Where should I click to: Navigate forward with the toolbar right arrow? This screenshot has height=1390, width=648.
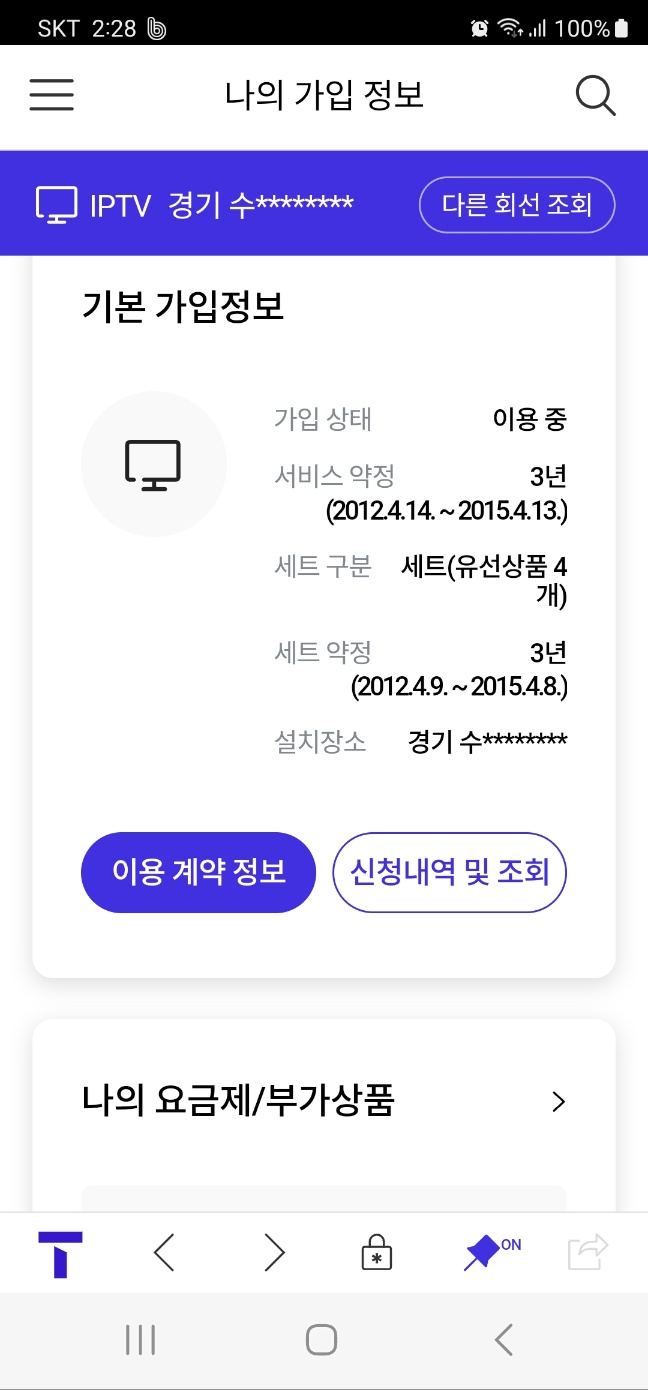274,1253
